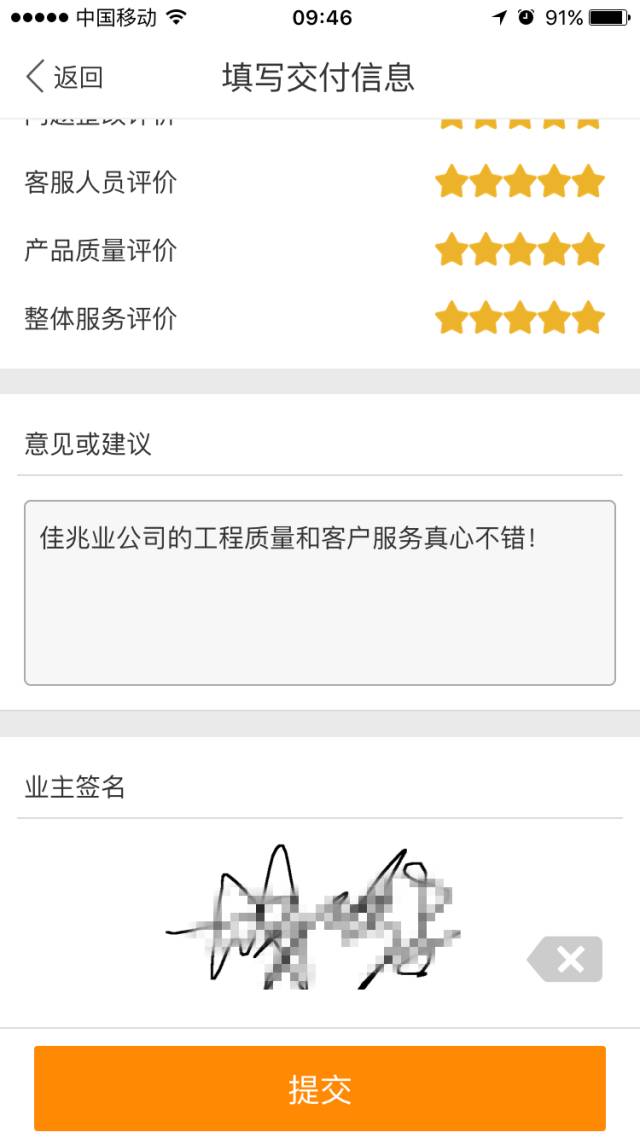640x1138 pixels.
Task: Give 客服人员评价 five stars
Action: [589, 183]
